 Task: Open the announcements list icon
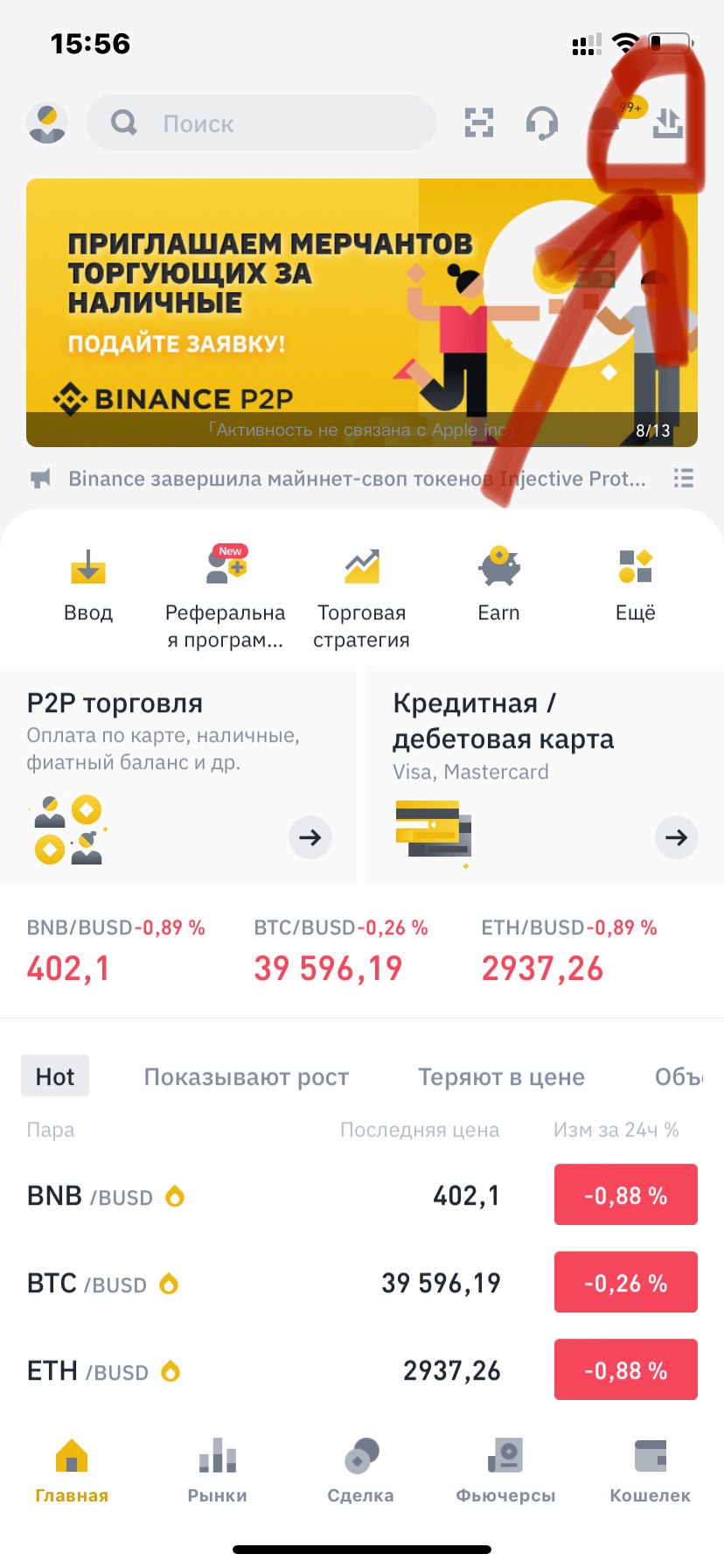click(683, 479)
